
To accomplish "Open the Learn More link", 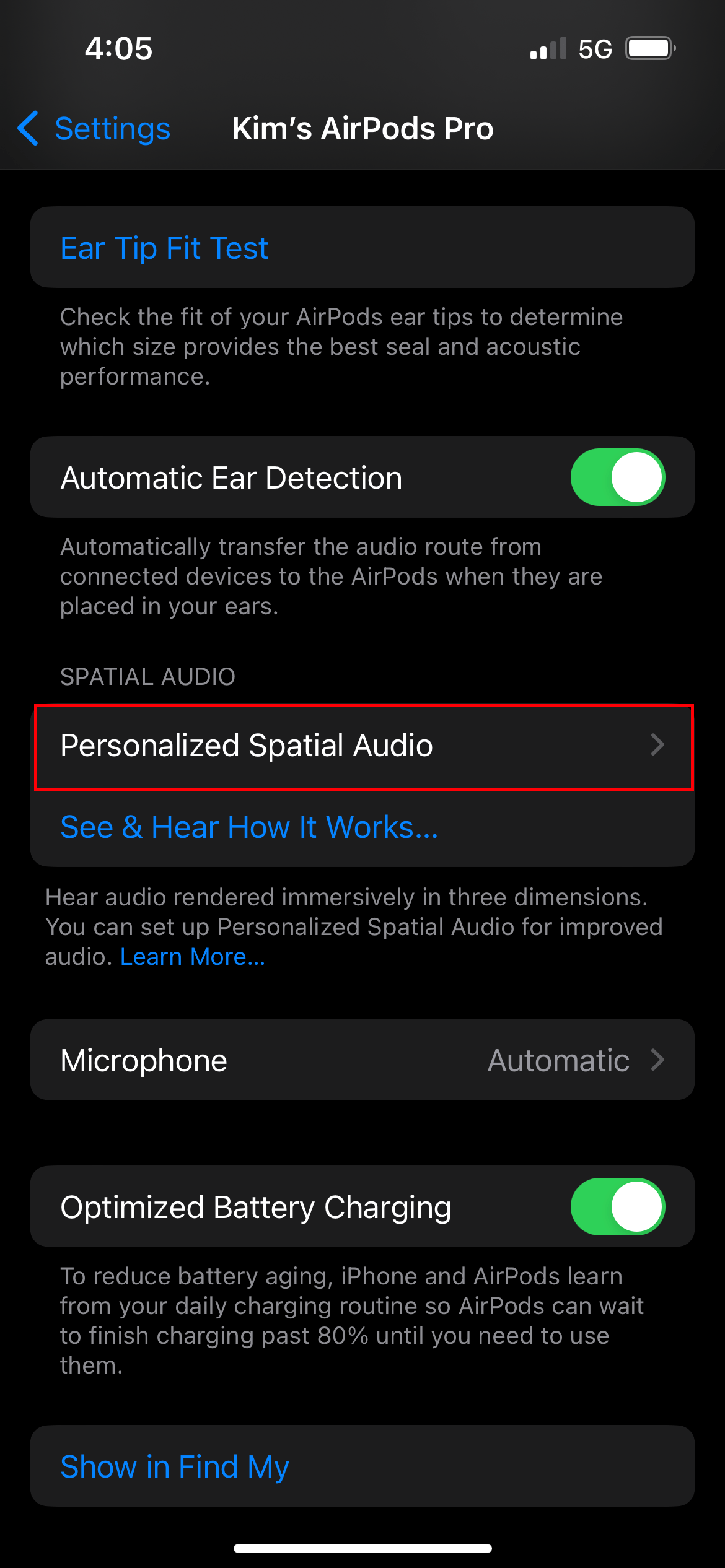I will [193, 957].
